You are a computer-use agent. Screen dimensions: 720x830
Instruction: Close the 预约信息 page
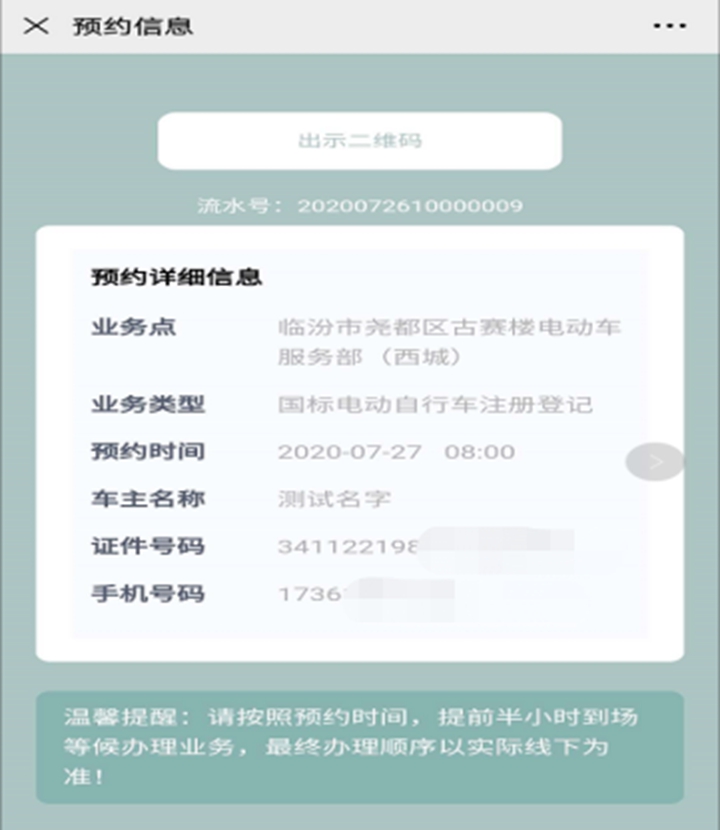click(36, 26)
